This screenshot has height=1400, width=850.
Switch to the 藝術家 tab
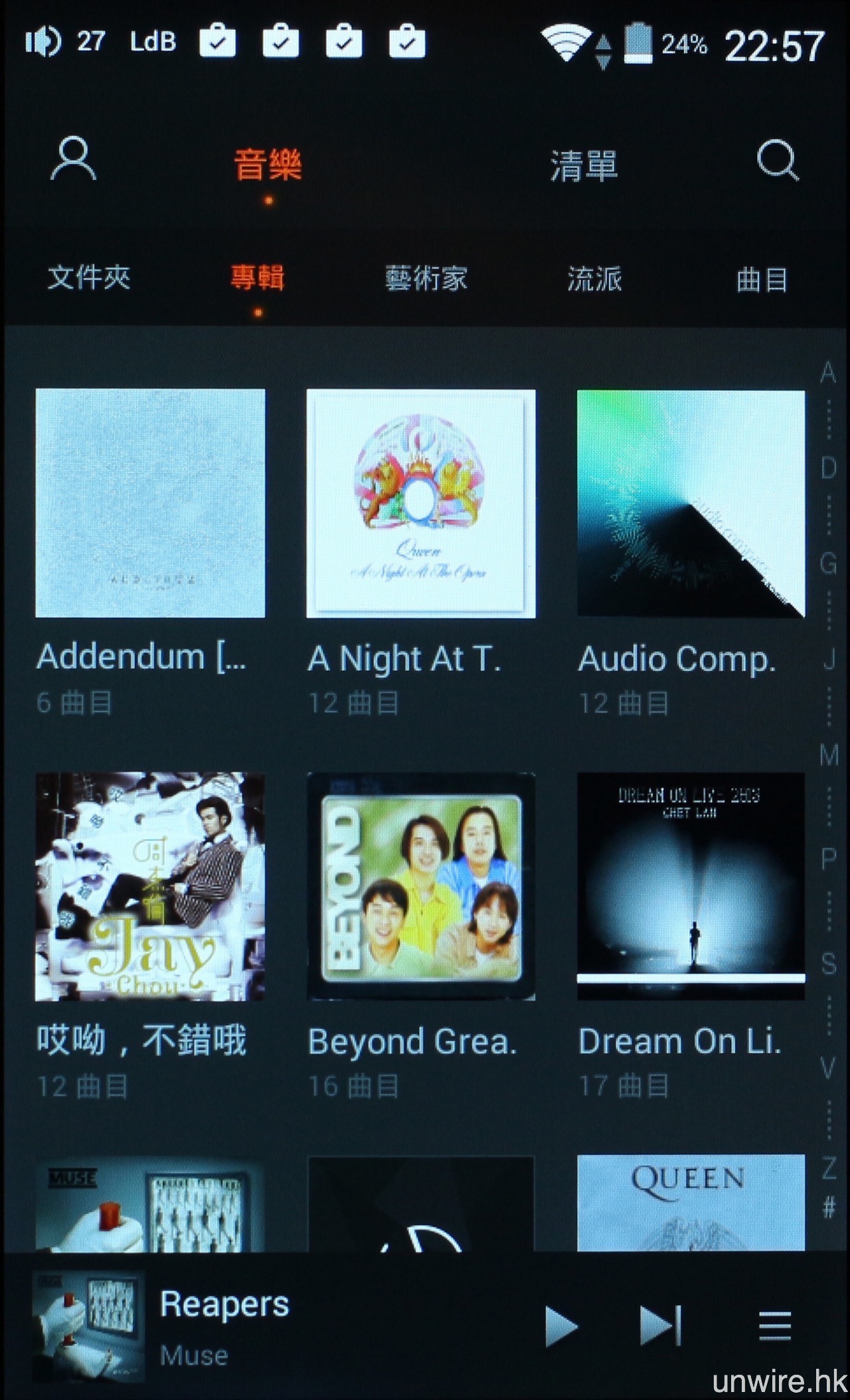(x=426, y=278)
